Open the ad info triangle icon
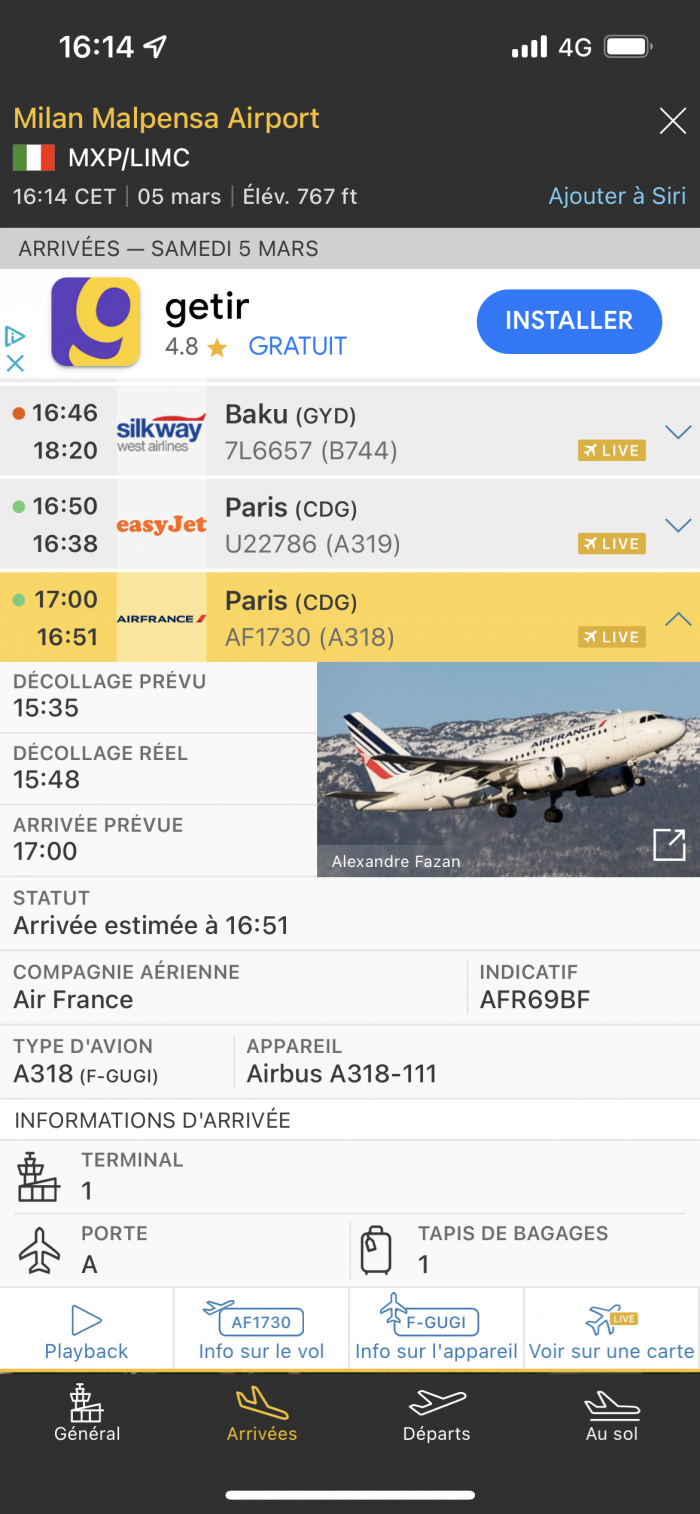Screen dimensions: 700x1514 (15, 336)
